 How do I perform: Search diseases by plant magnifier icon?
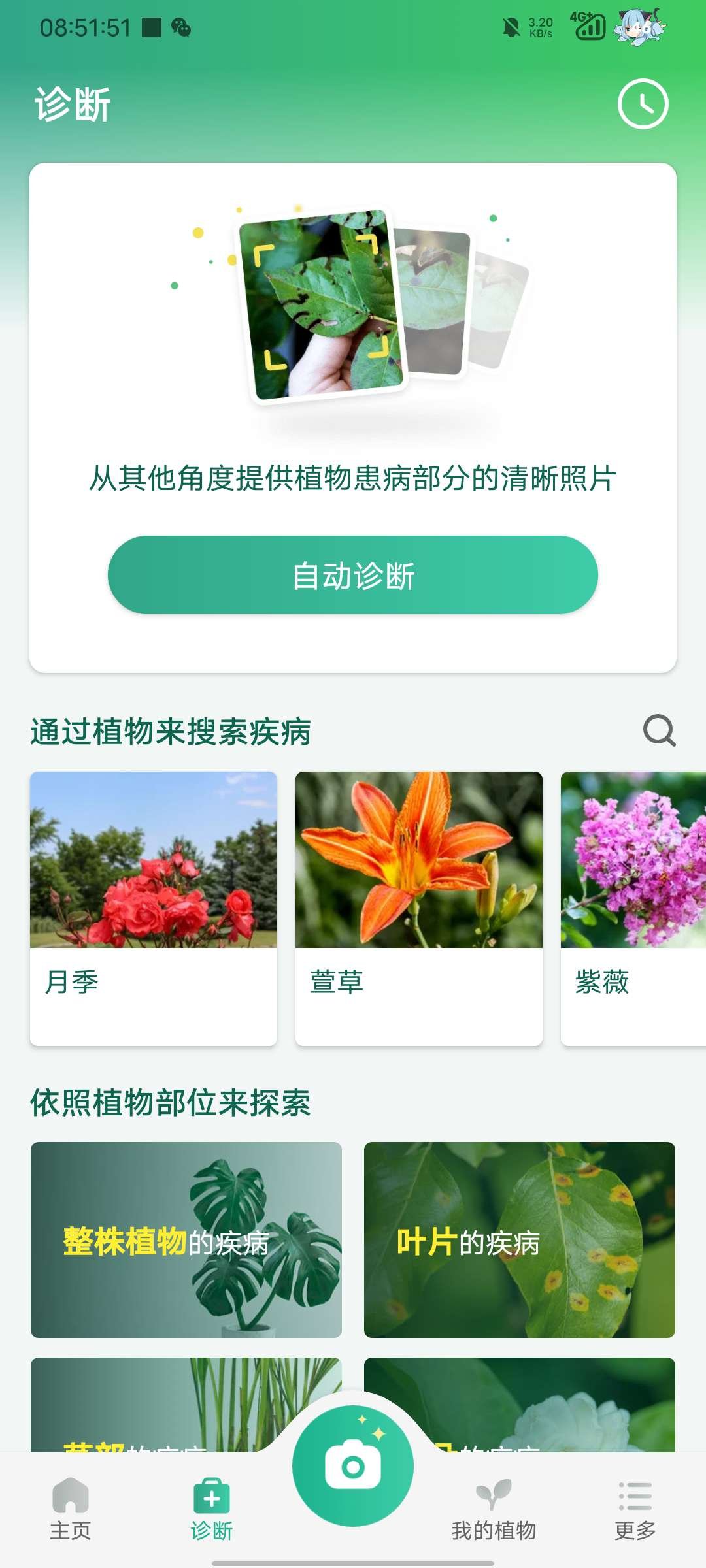[659, 730]
